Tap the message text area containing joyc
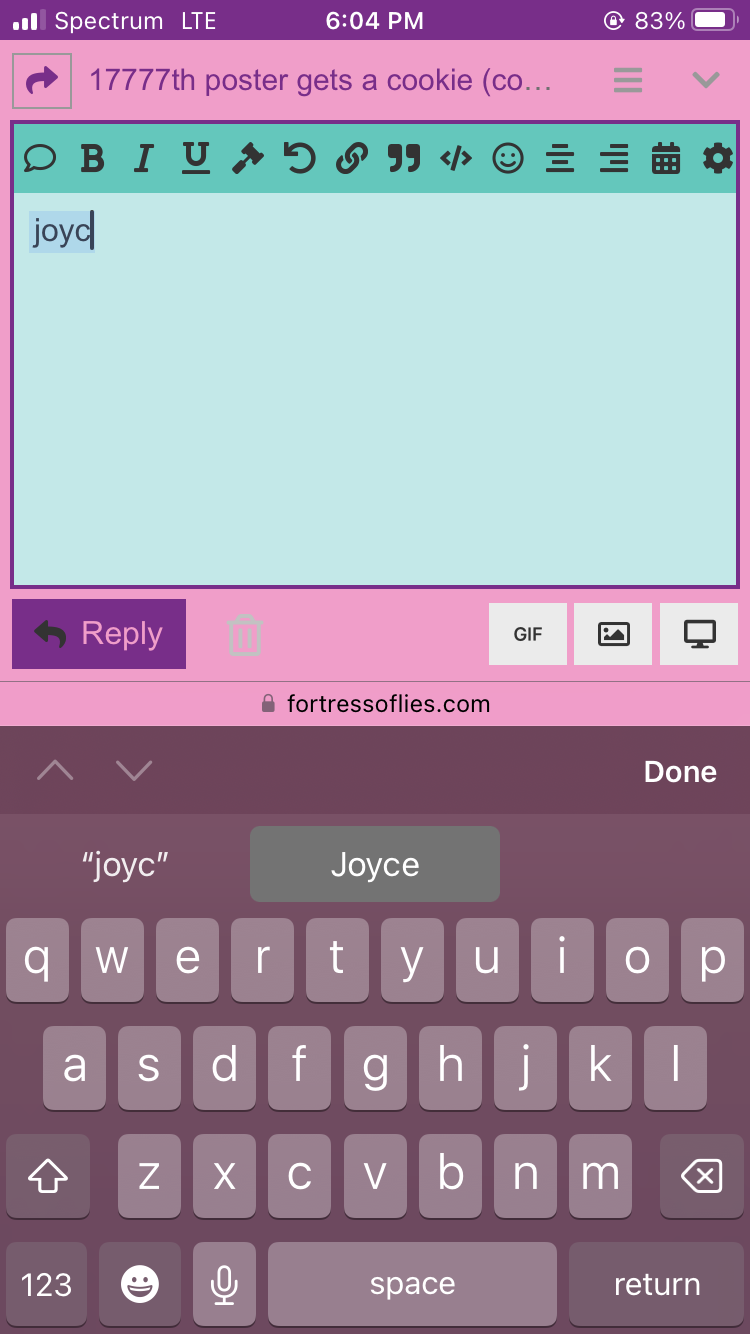Image resolution: width=750 pixels, height=1334 pixels. (x=375, y=389)
